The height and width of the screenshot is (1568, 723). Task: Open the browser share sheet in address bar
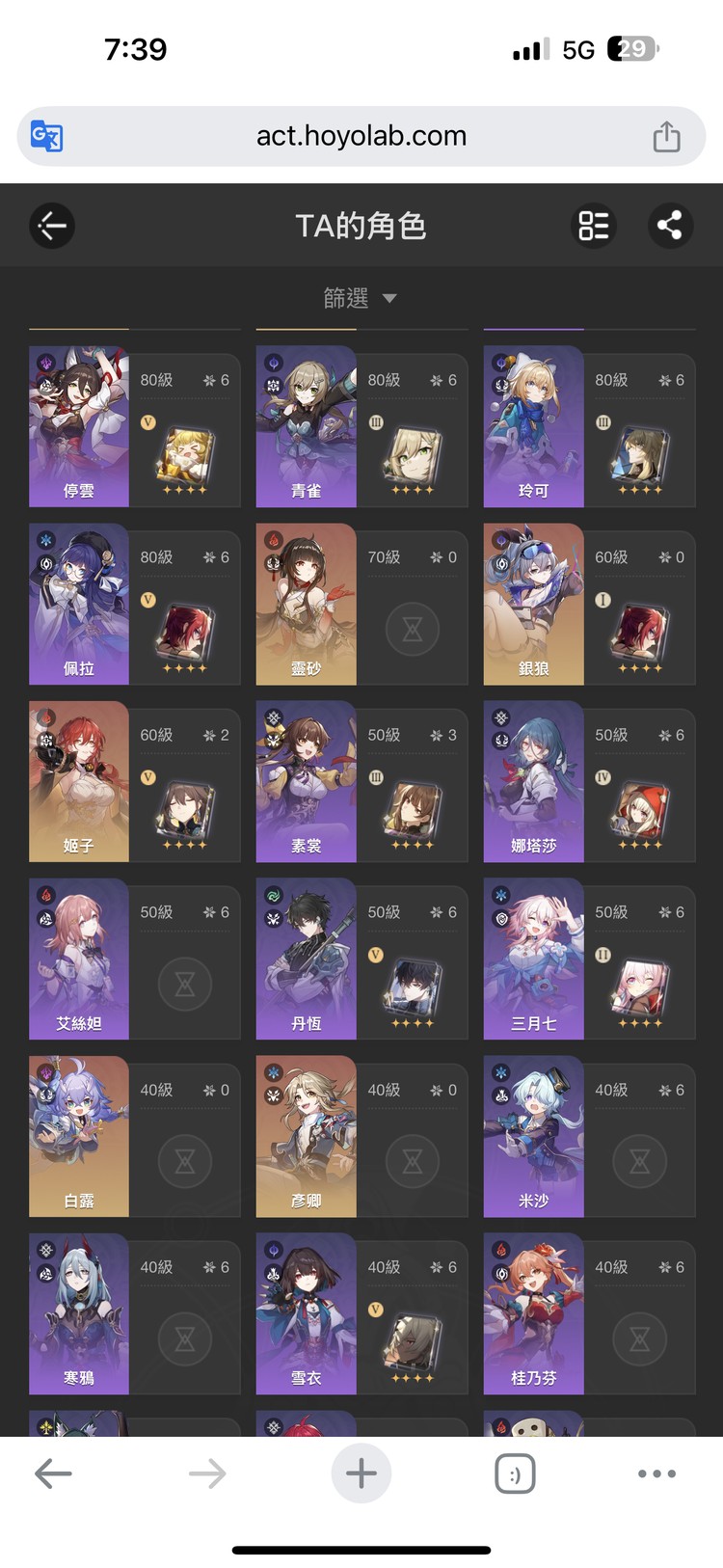point(666,136)
